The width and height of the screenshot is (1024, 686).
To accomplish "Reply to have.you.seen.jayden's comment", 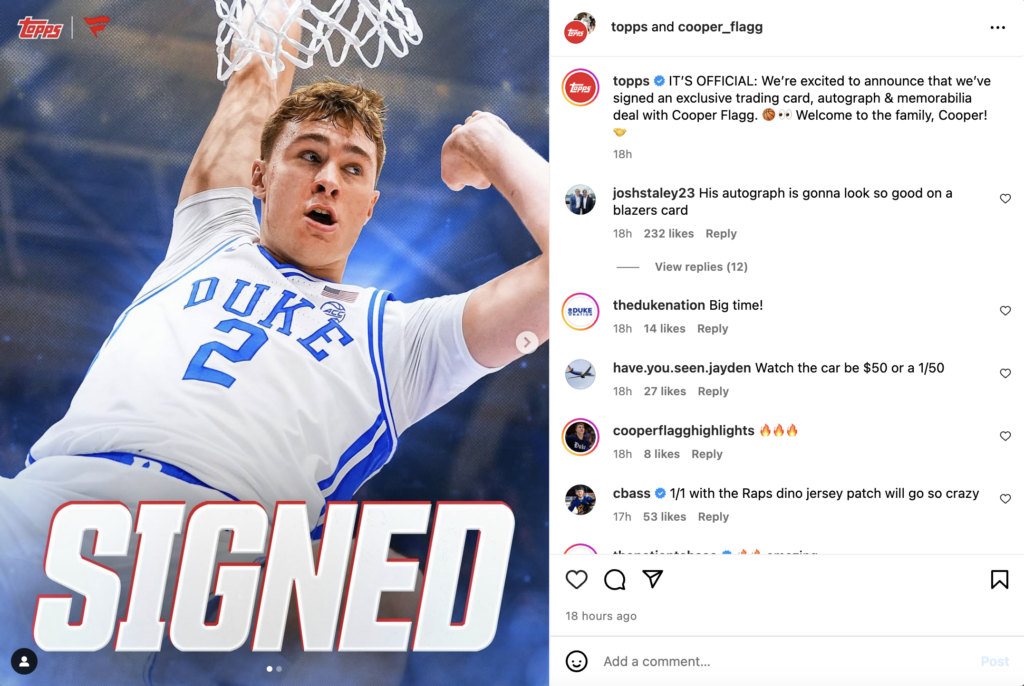I will pyautogui.click(x=713, y=391).
